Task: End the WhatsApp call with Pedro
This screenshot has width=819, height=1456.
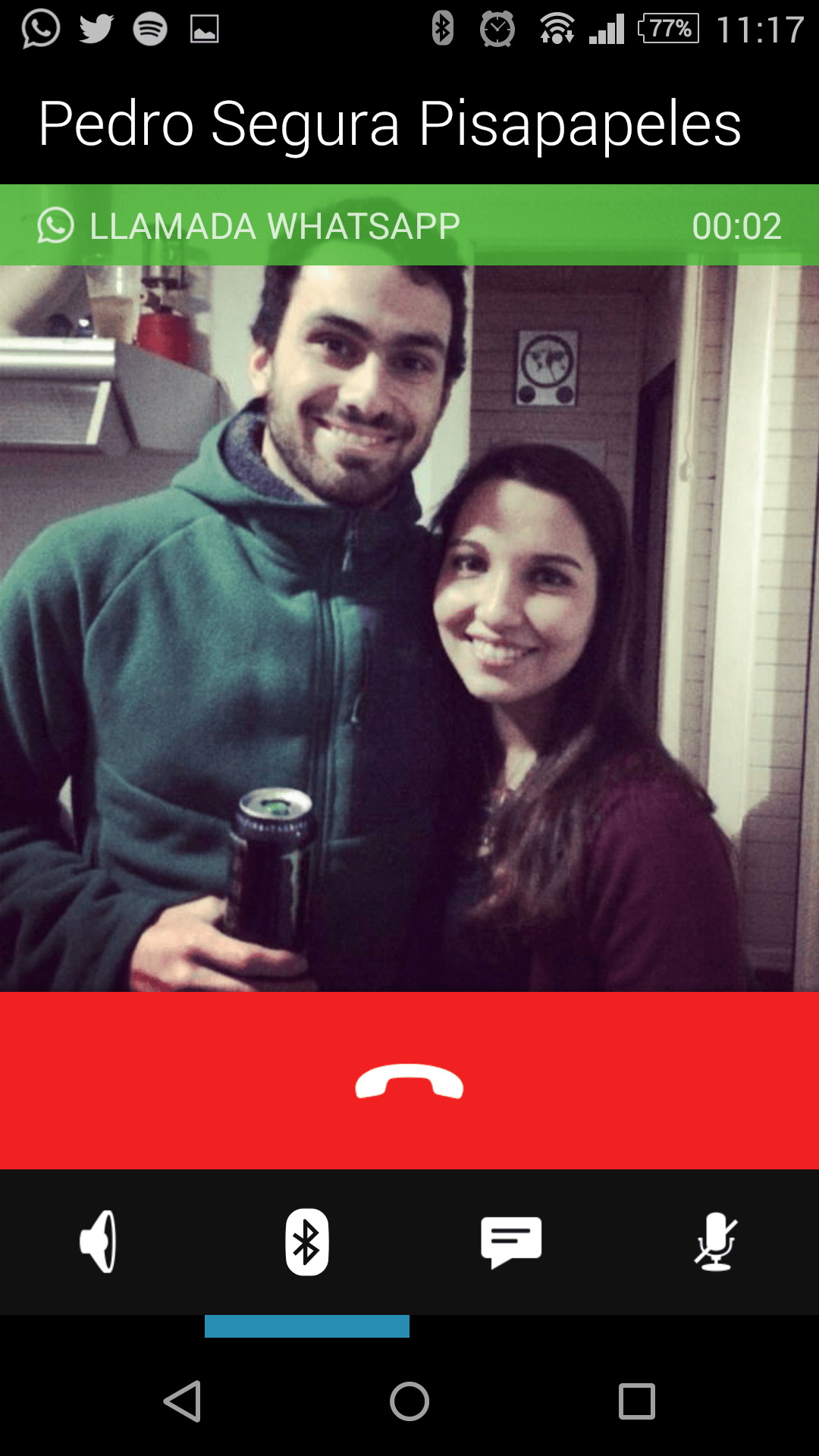Action: 409,1081
